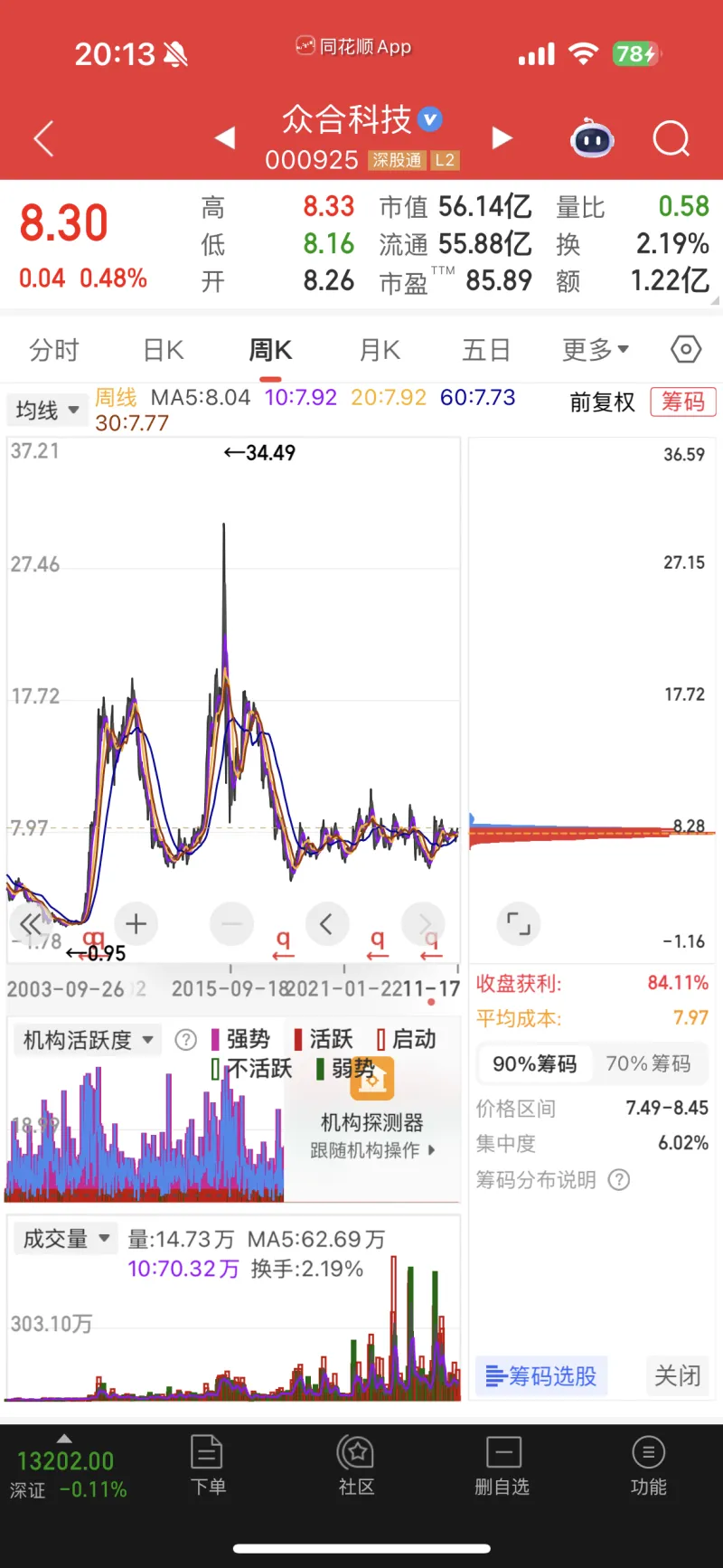Remove stock via 删自选
The height and width of the screenshot is (1568, 723).
[502, 1465]
